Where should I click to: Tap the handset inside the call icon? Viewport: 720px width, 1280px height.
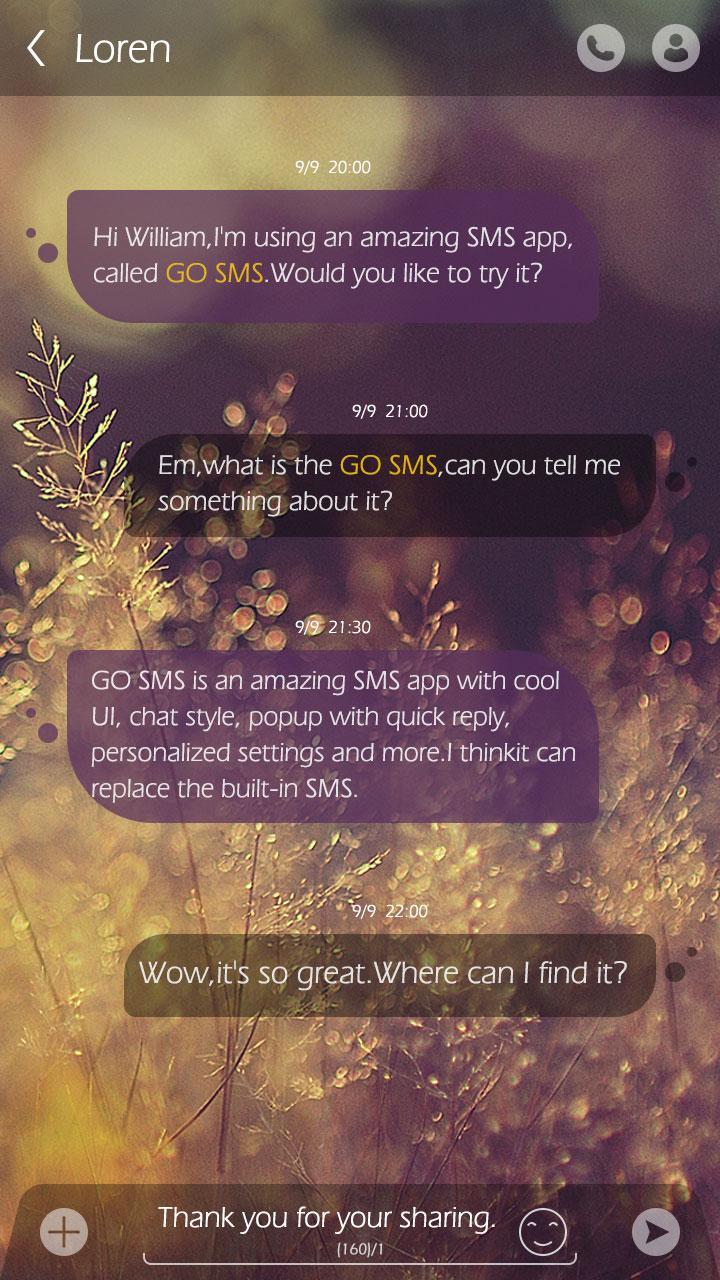pos(600,48)
